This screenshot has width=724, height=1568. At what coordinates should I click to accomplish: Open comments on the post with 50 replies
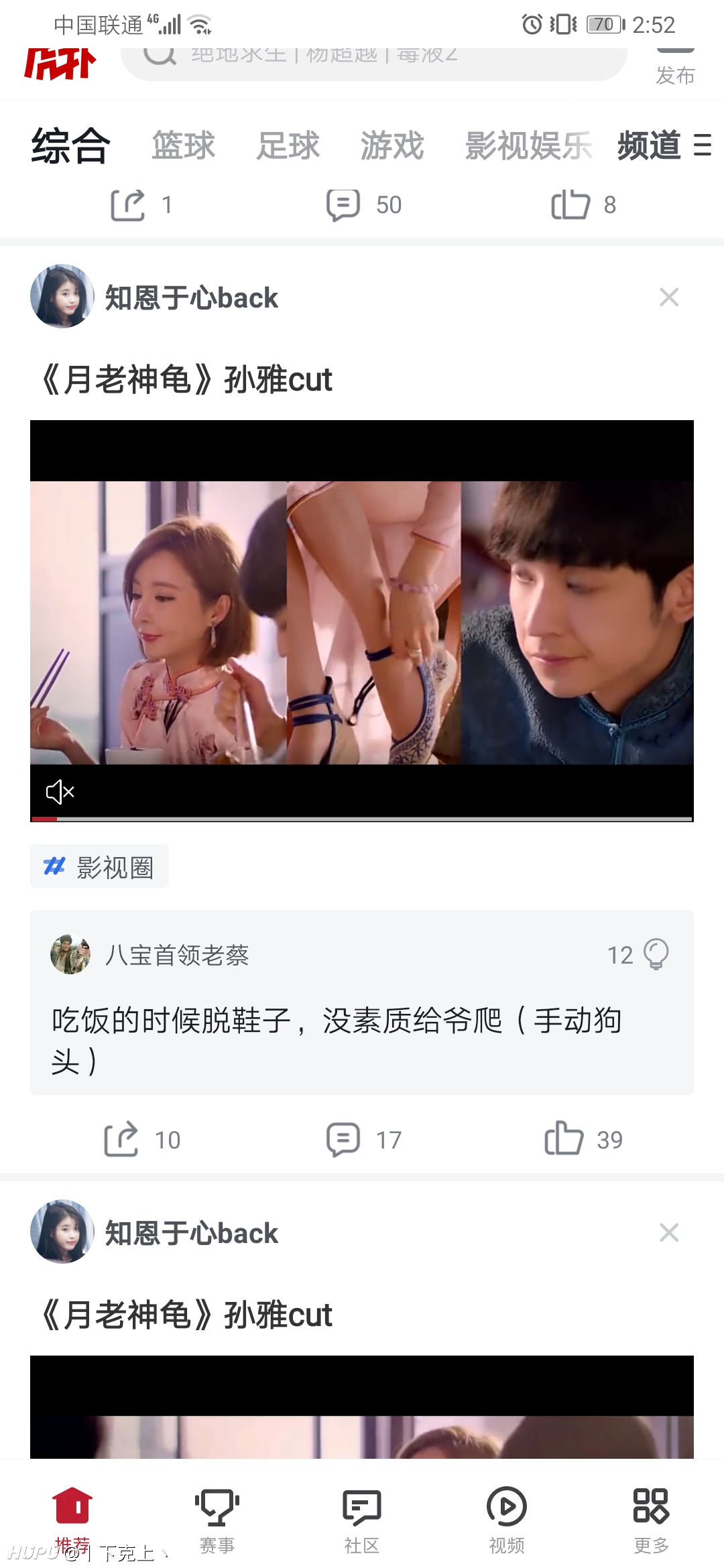(364, 204)
